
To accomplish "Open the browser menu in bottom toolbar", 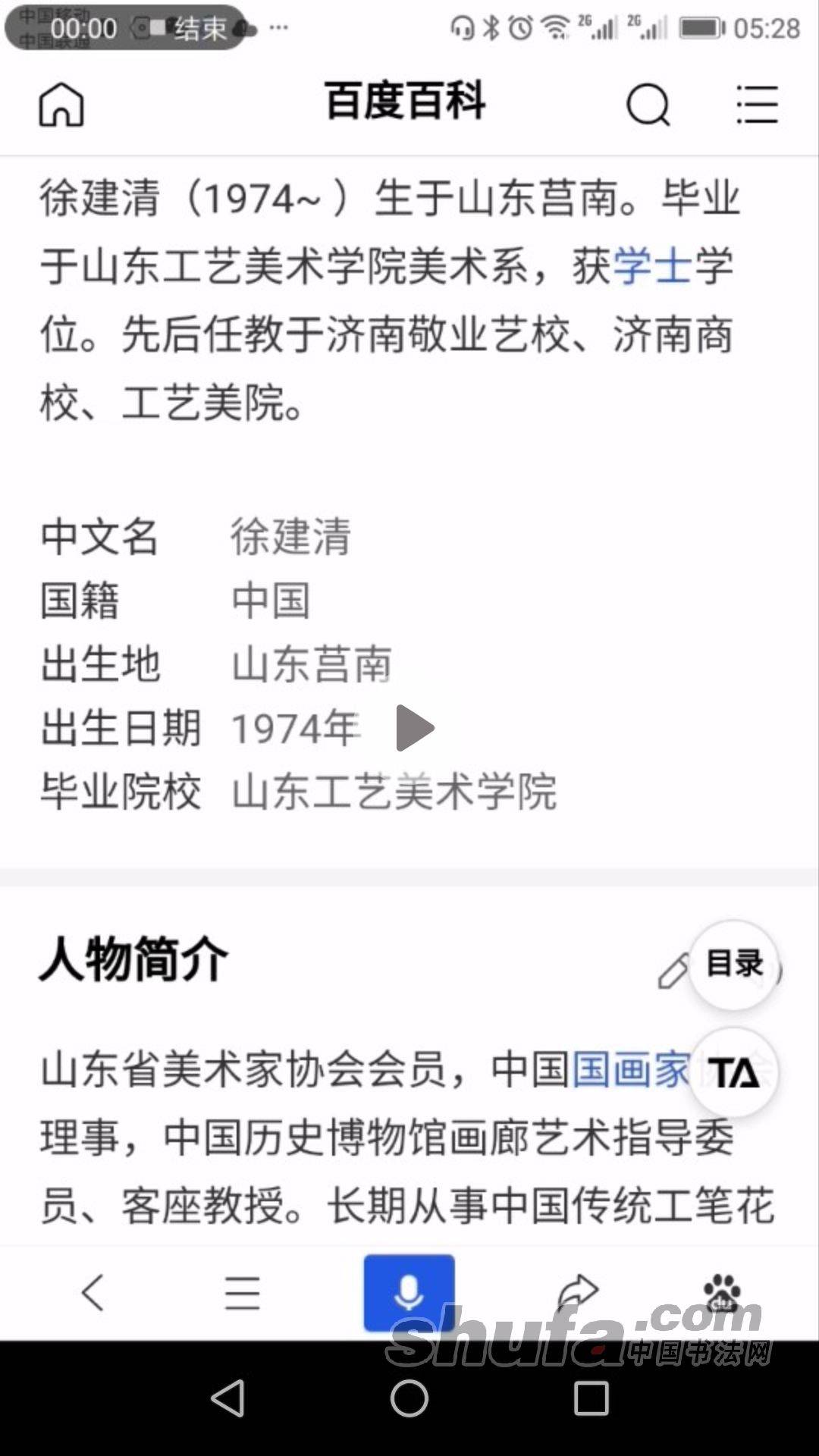I will click(243, 1292).
